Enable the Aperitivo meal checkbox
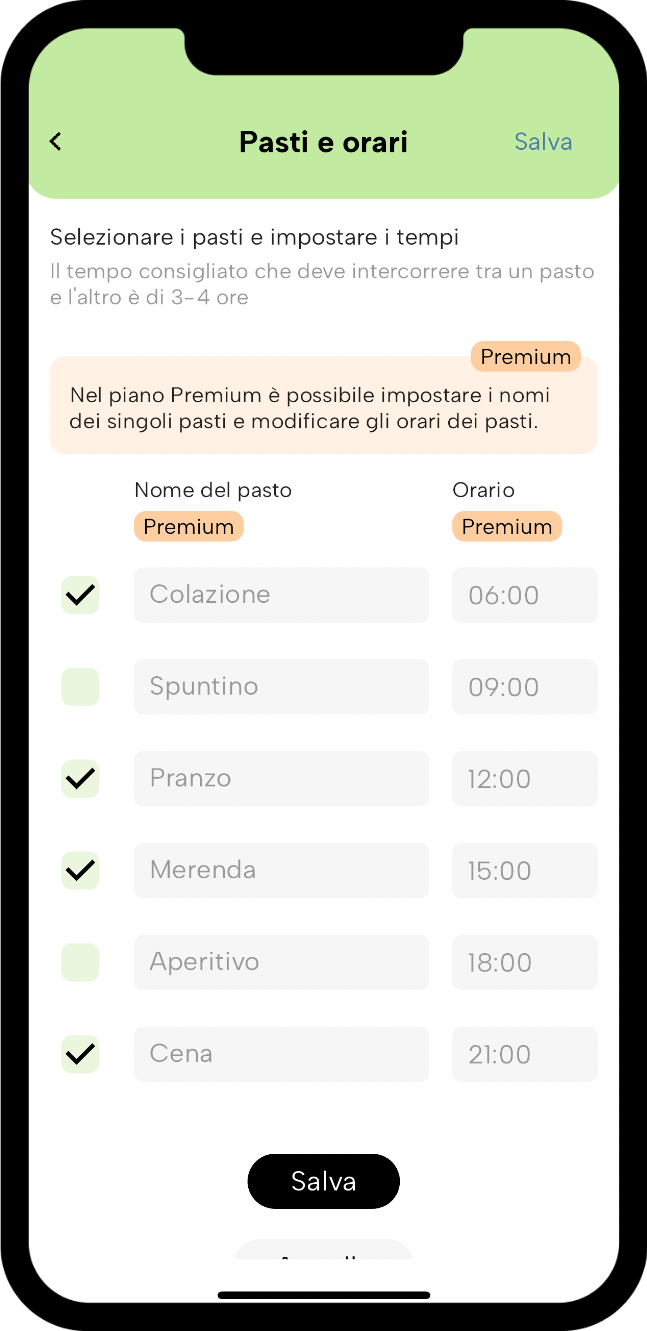Viewport: 647px width, 1331px height. pyautogui.click(x=80, y=962)
